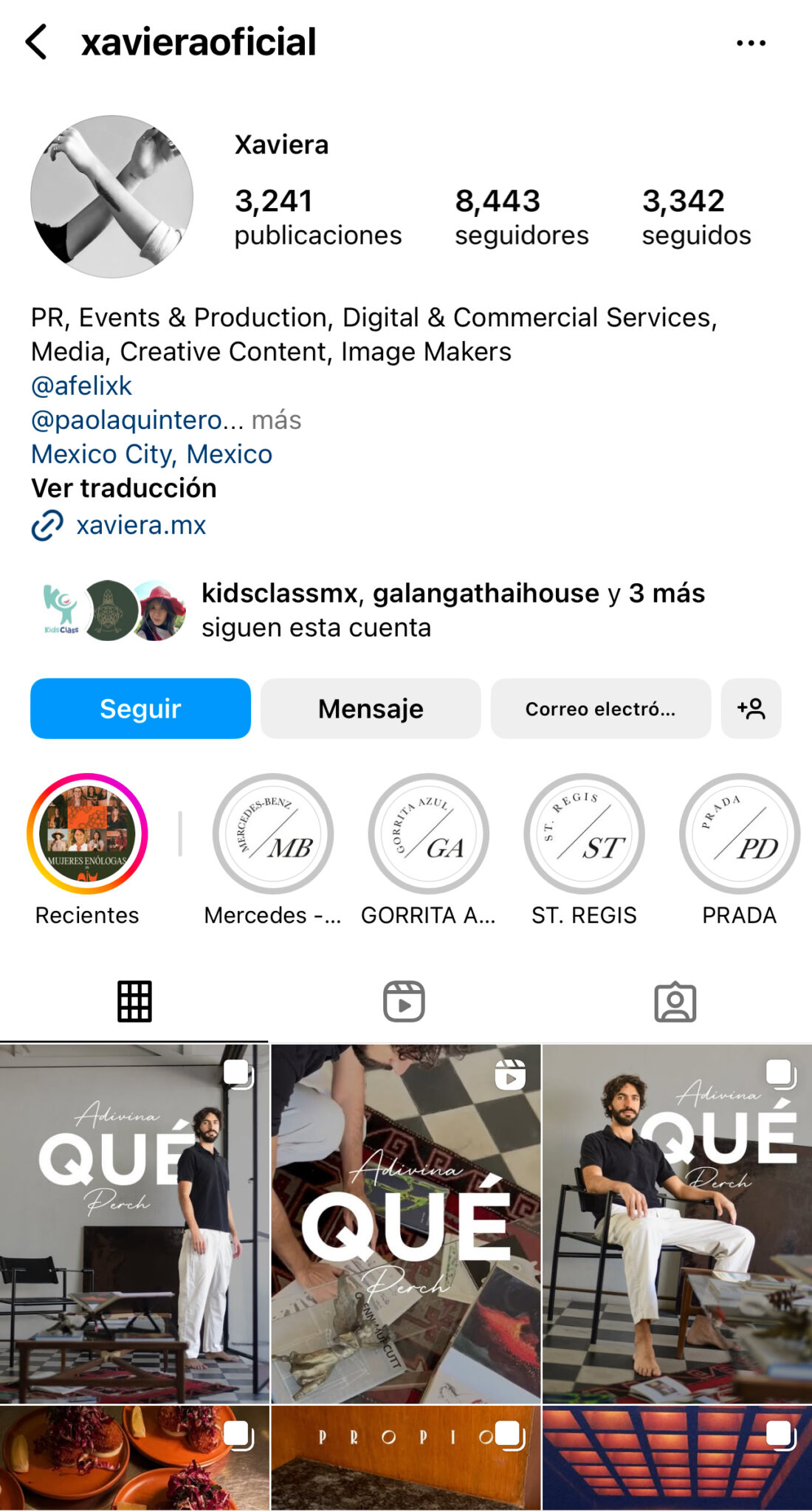The image size is (812, 1512).
Task: Open the Mexico City, Mexico location link
Action: tap(151, 454)
